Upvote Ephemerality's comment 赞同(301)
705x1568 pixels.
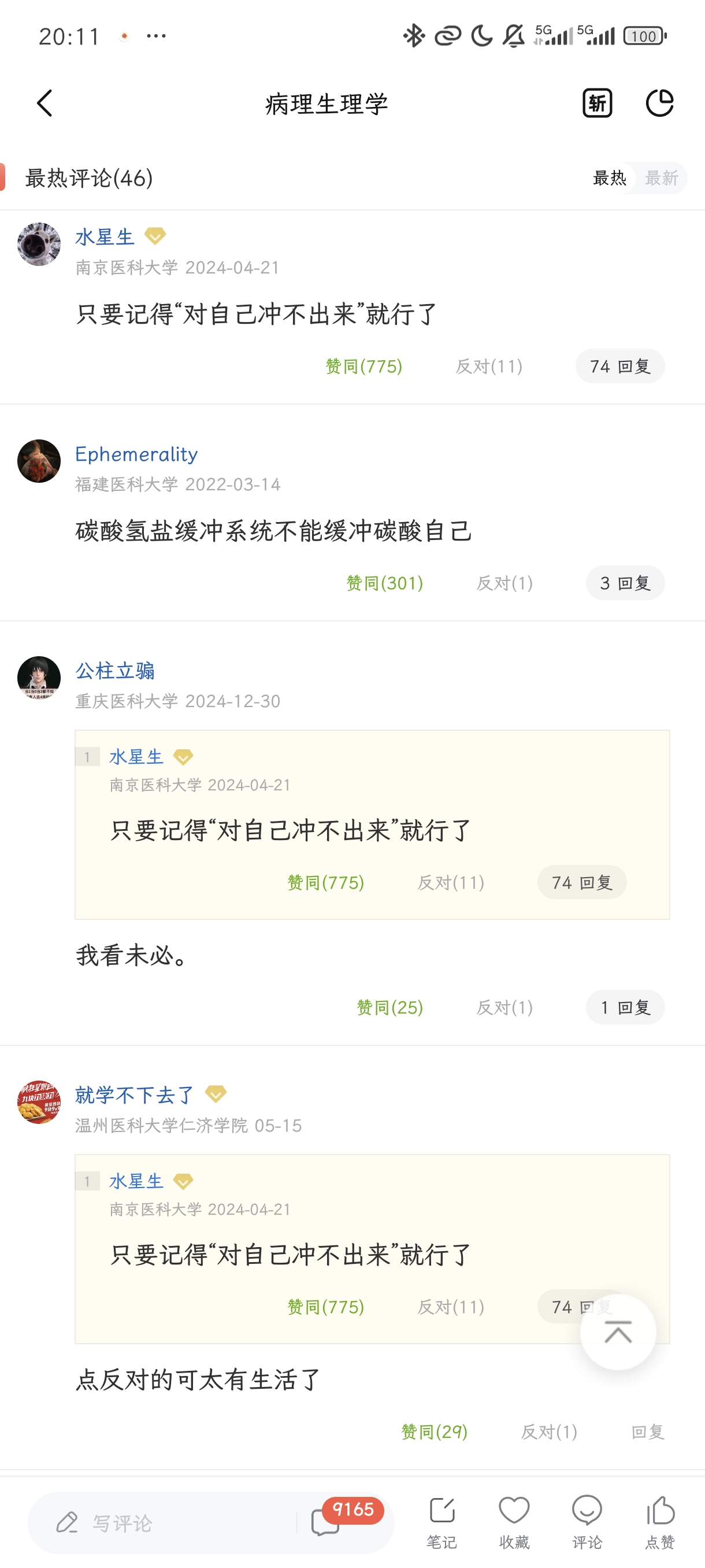tap(384, 583)
